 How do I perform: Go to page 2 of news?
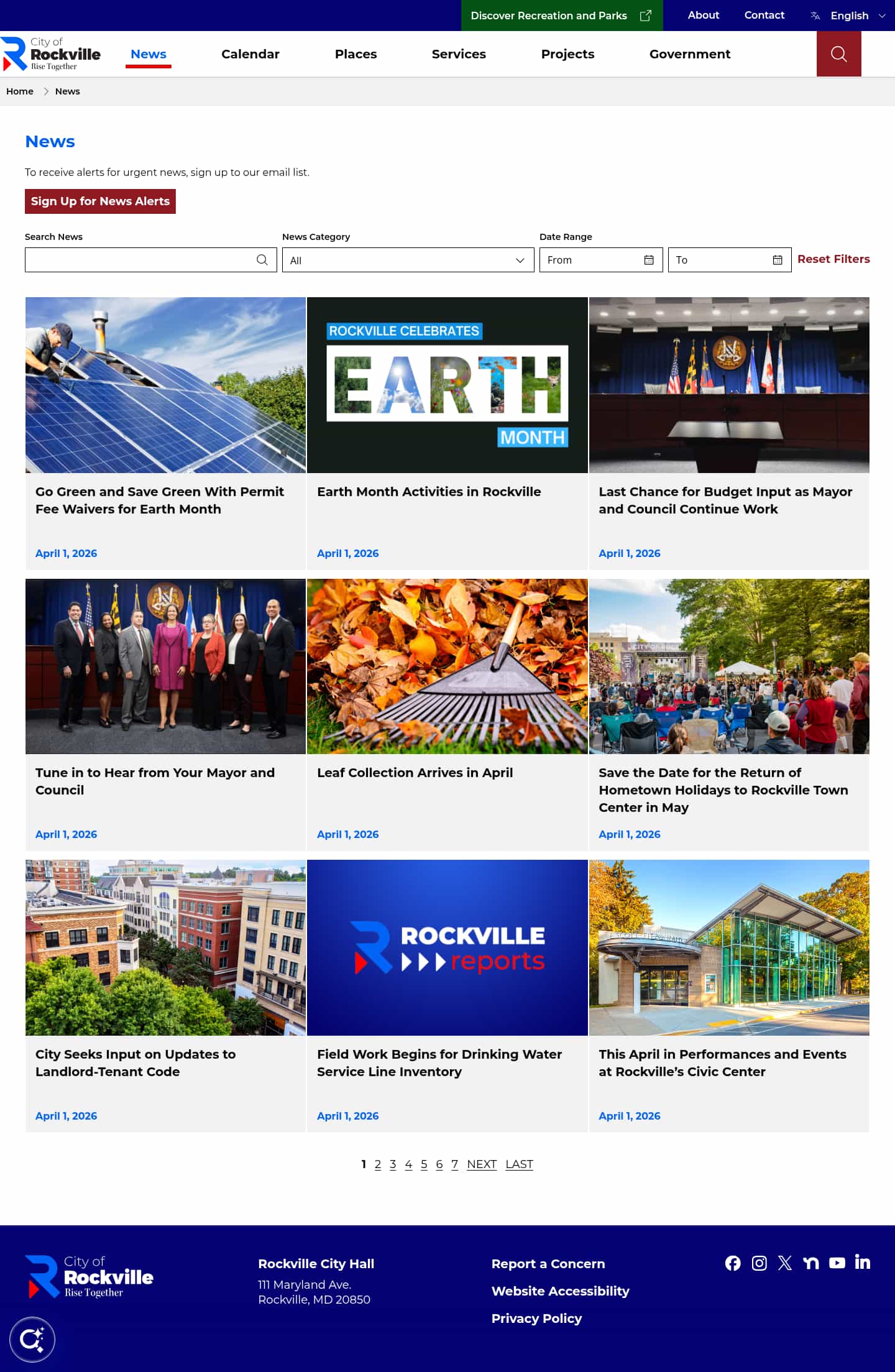378,1164
